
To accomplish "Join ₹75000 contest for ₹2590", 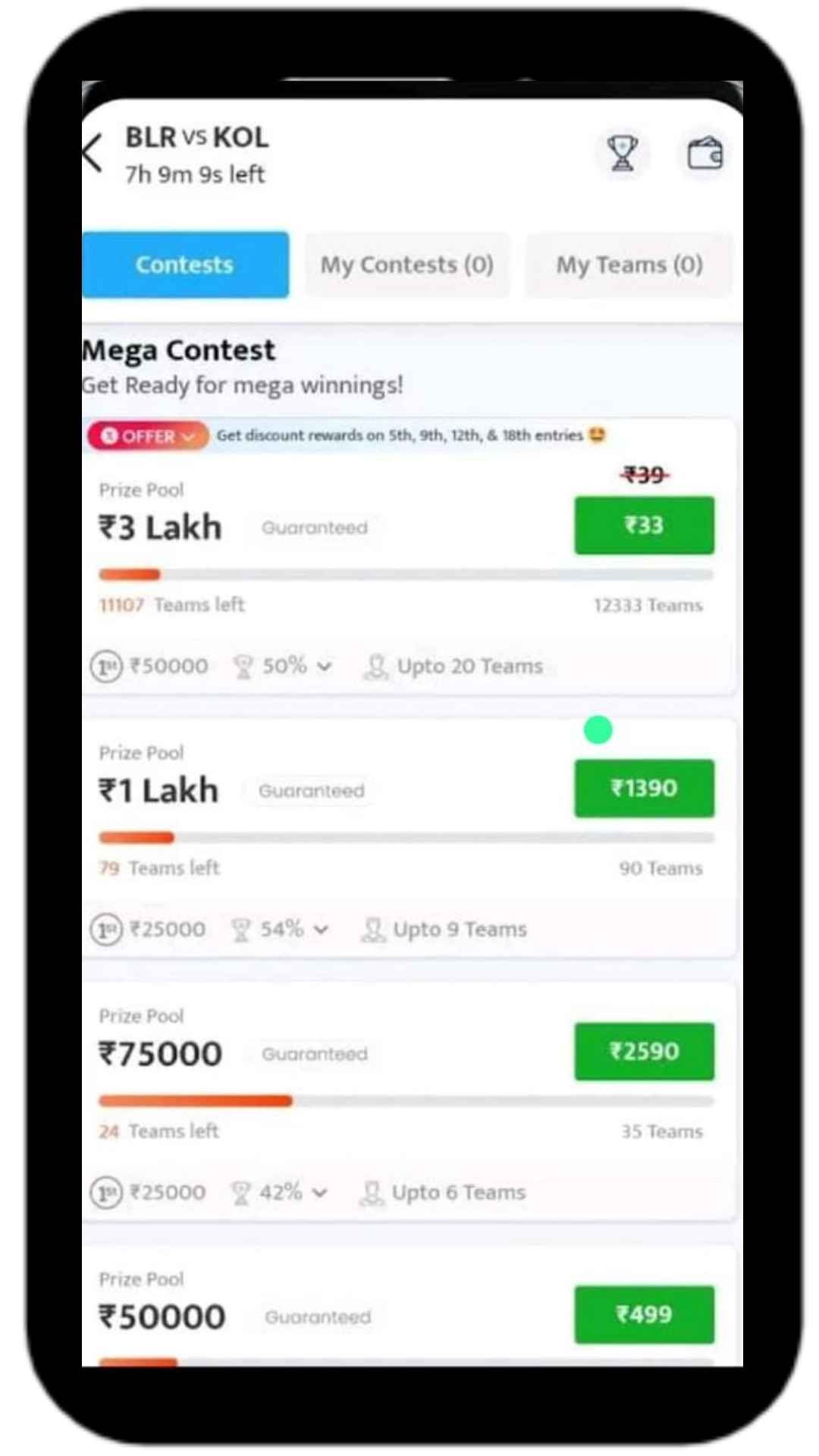I will [x=644, y=1051].
